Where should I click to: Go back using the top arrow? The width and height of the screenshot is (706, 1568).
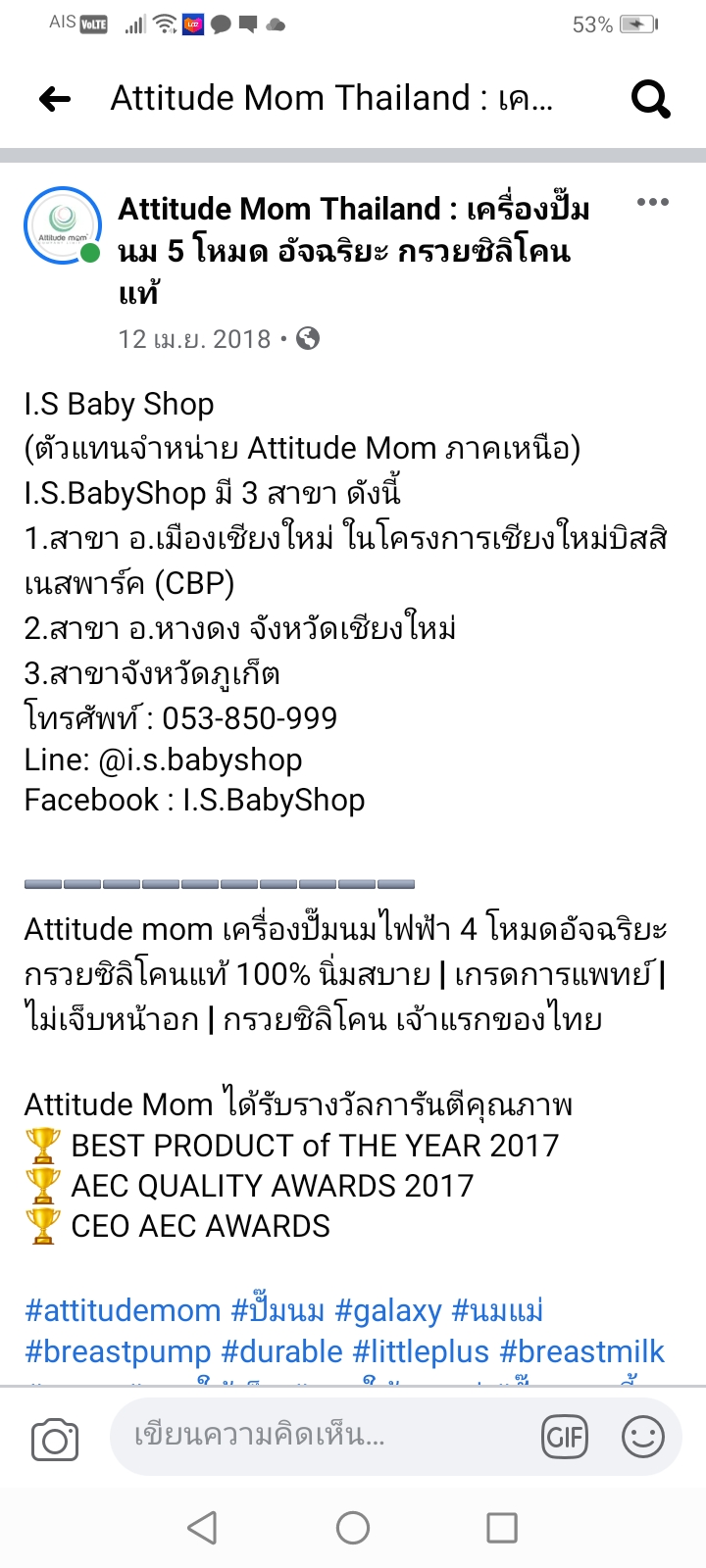[x=55, y=98]
